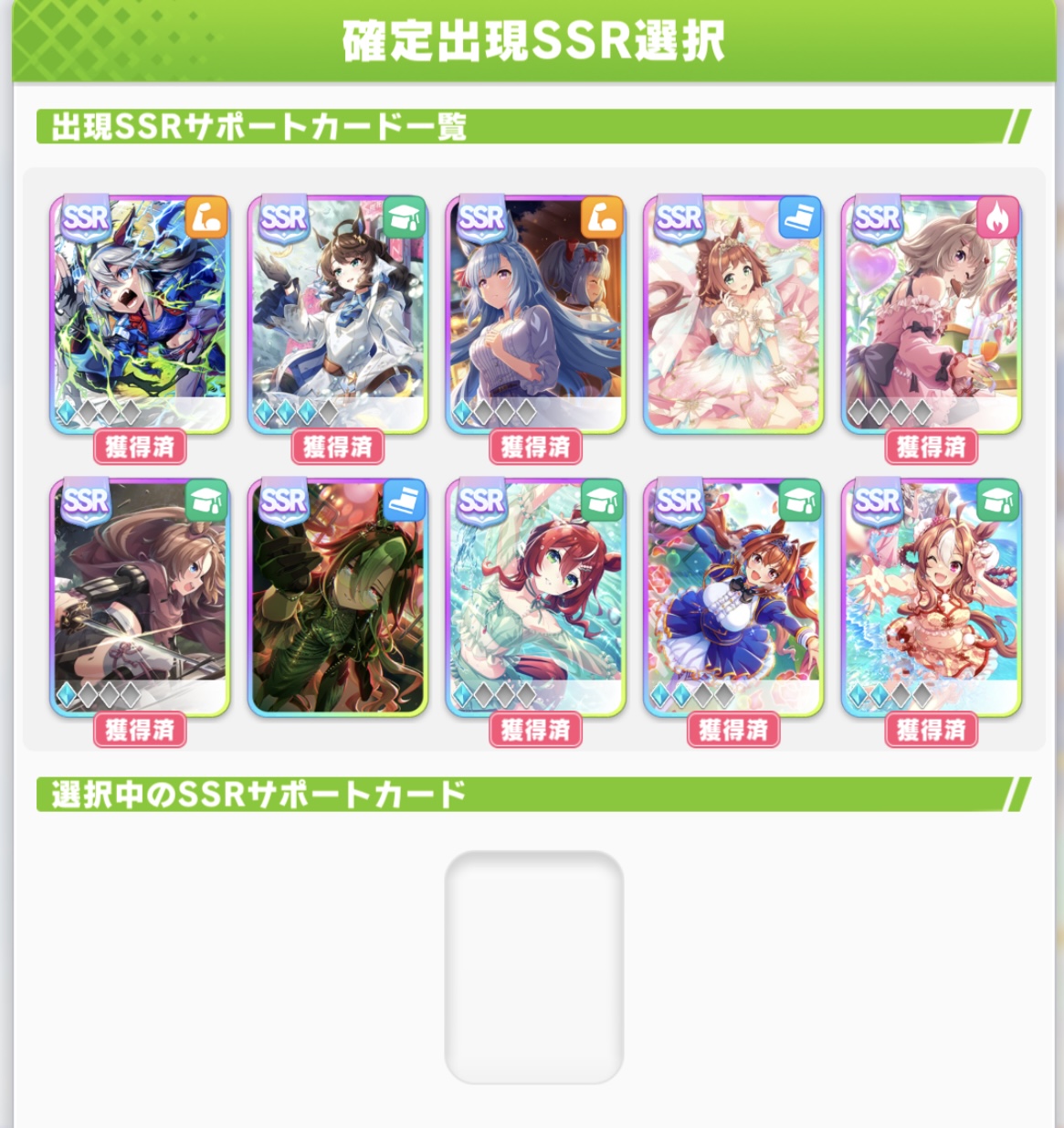Select the sword-wielding brown-haired wisdom SSR card
Viewport: 1064px width, 1128px height.
tap(139, 596)
